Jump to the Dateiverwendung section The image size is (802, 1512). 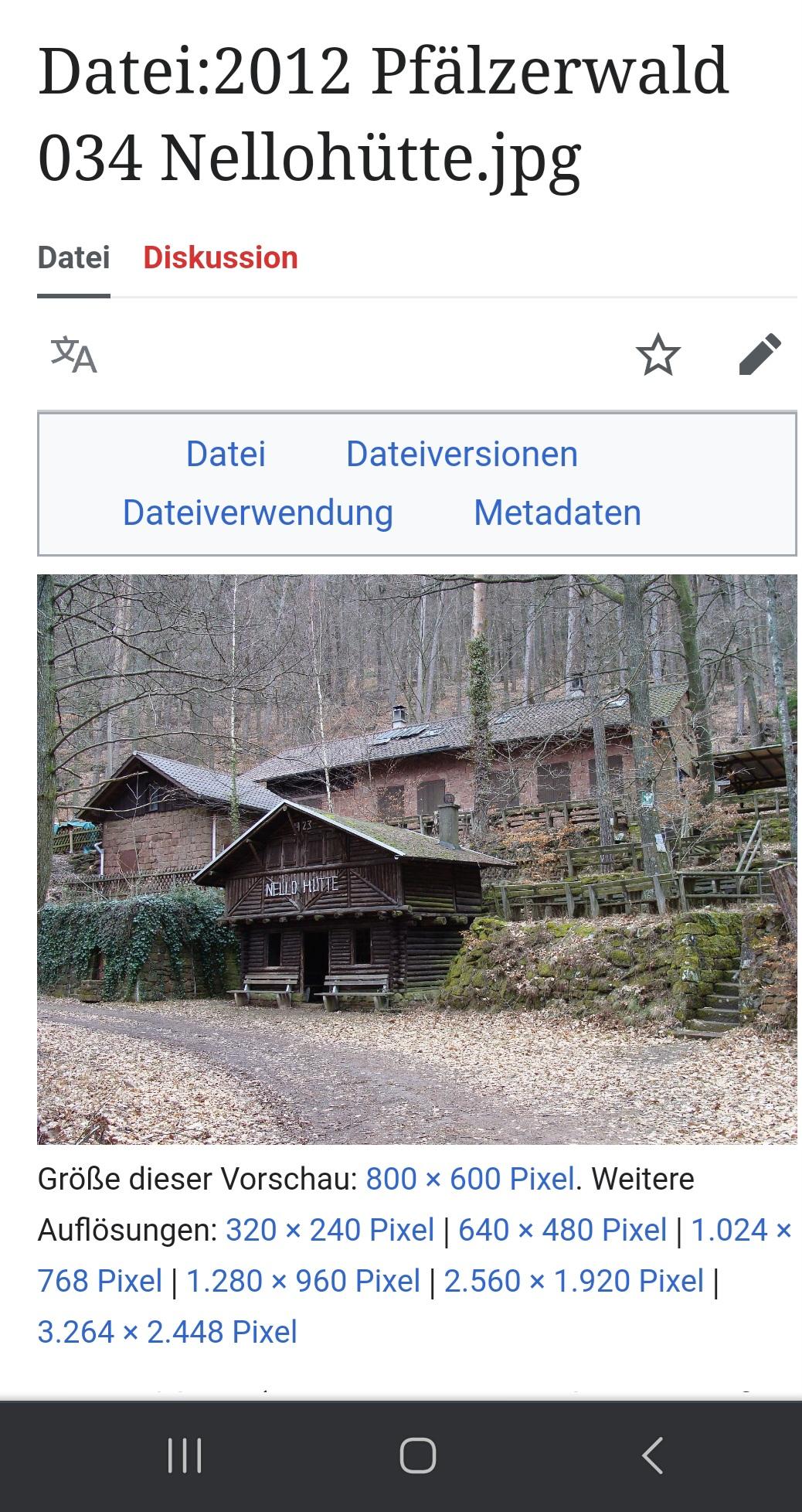258,513
